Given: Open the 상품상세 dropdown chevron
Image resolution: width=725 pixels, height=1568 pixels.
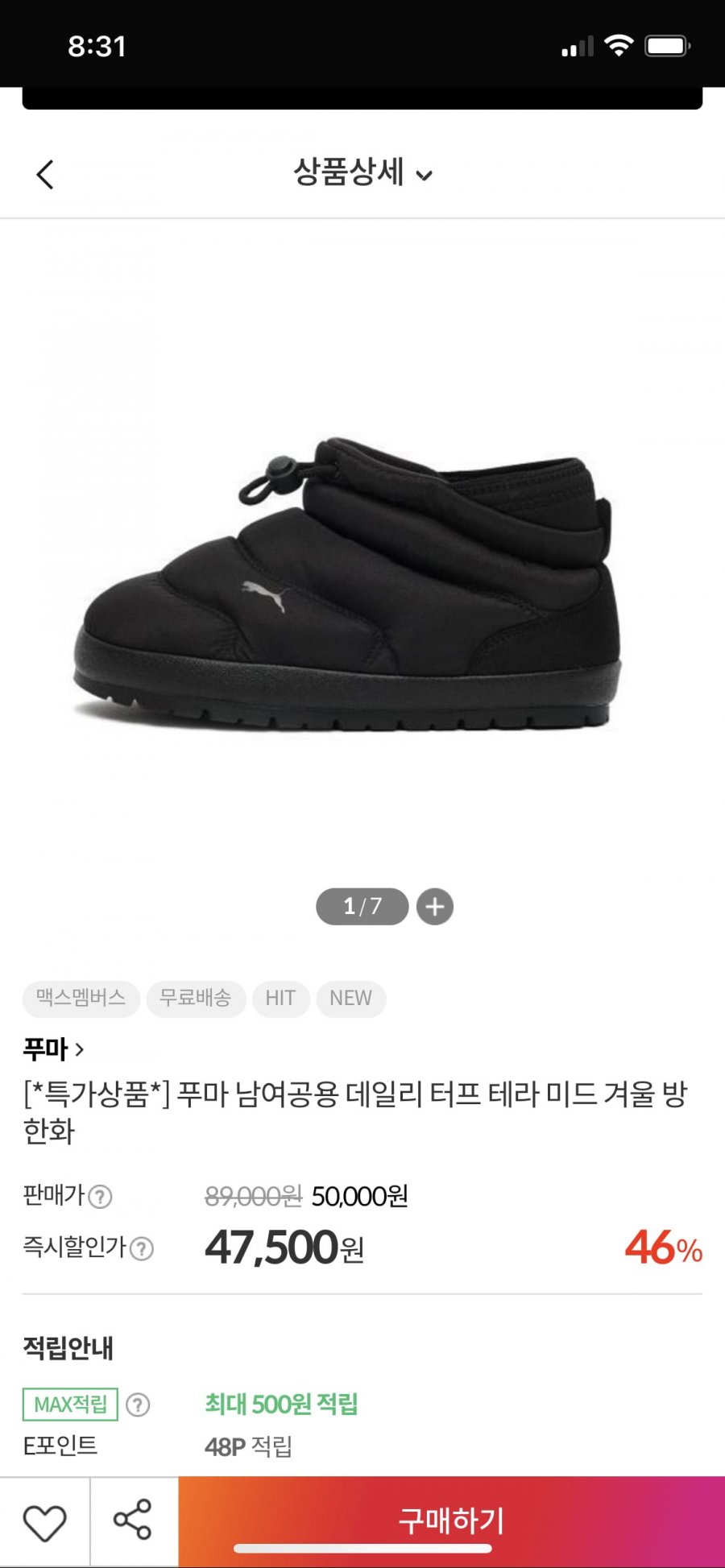Looking at the screenshot, I should tap(425, 176).
